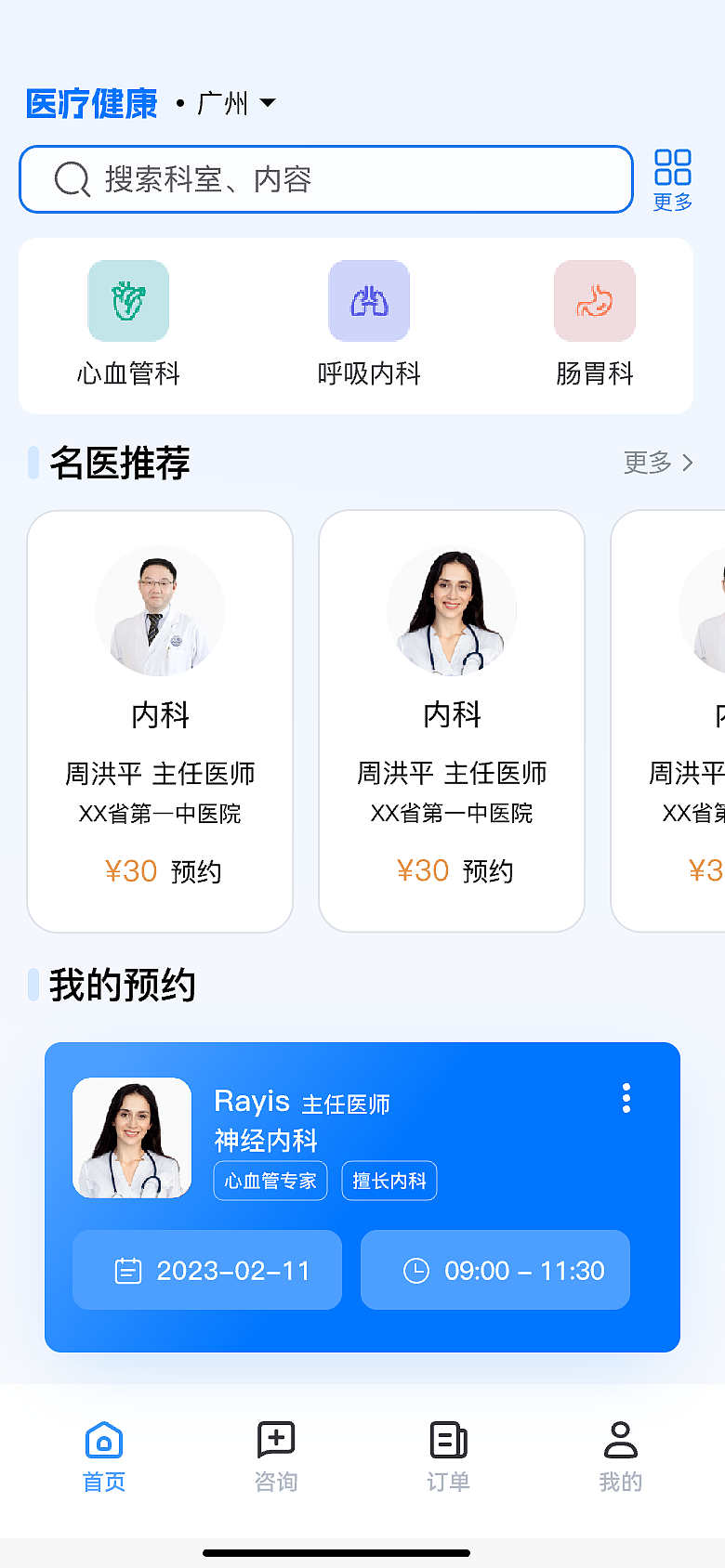This screenshot has height=1568, width=725.
Task: Tap Rayis's profile photo thumbnail
Action: click(x=132, y=1138)
